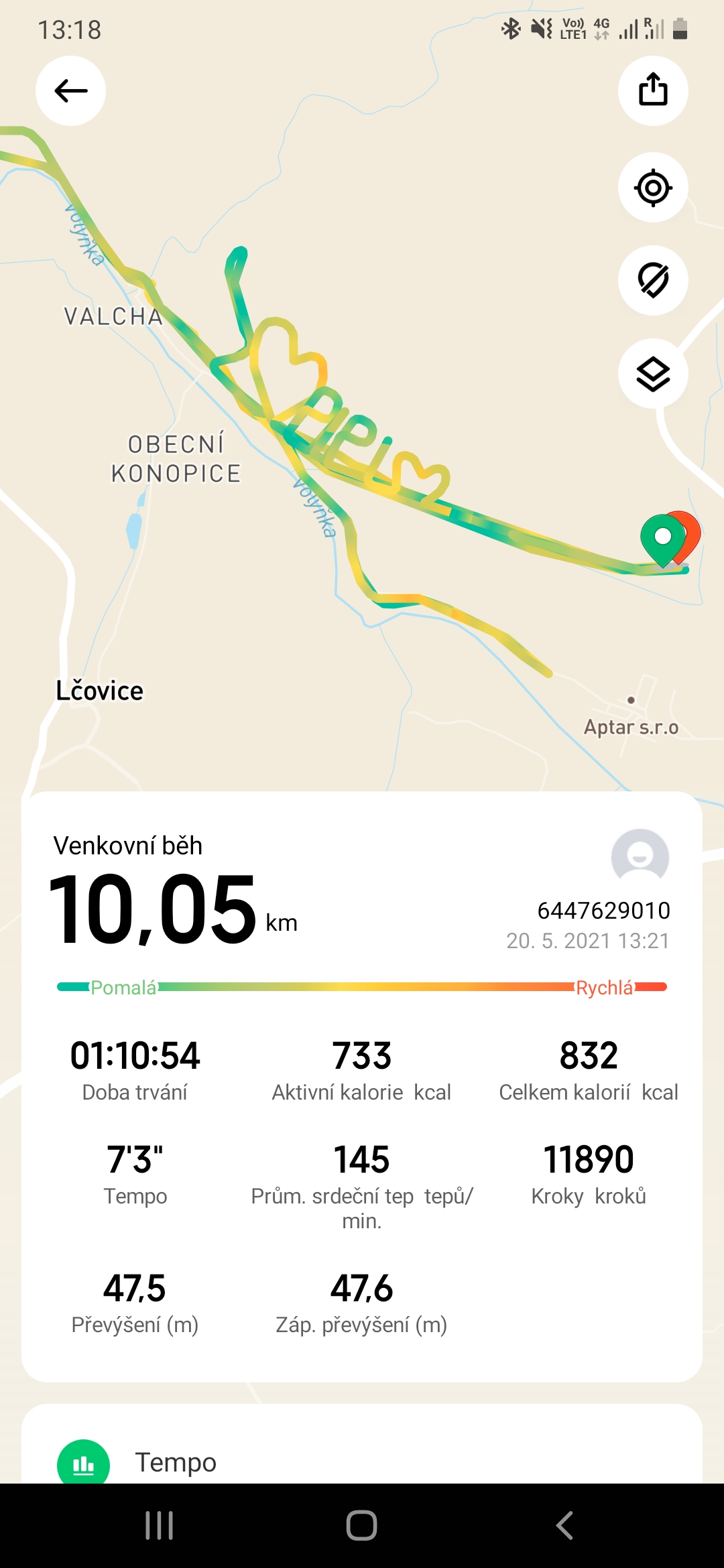
Task: Go back using the arrow button
Action: pos(70,90)
